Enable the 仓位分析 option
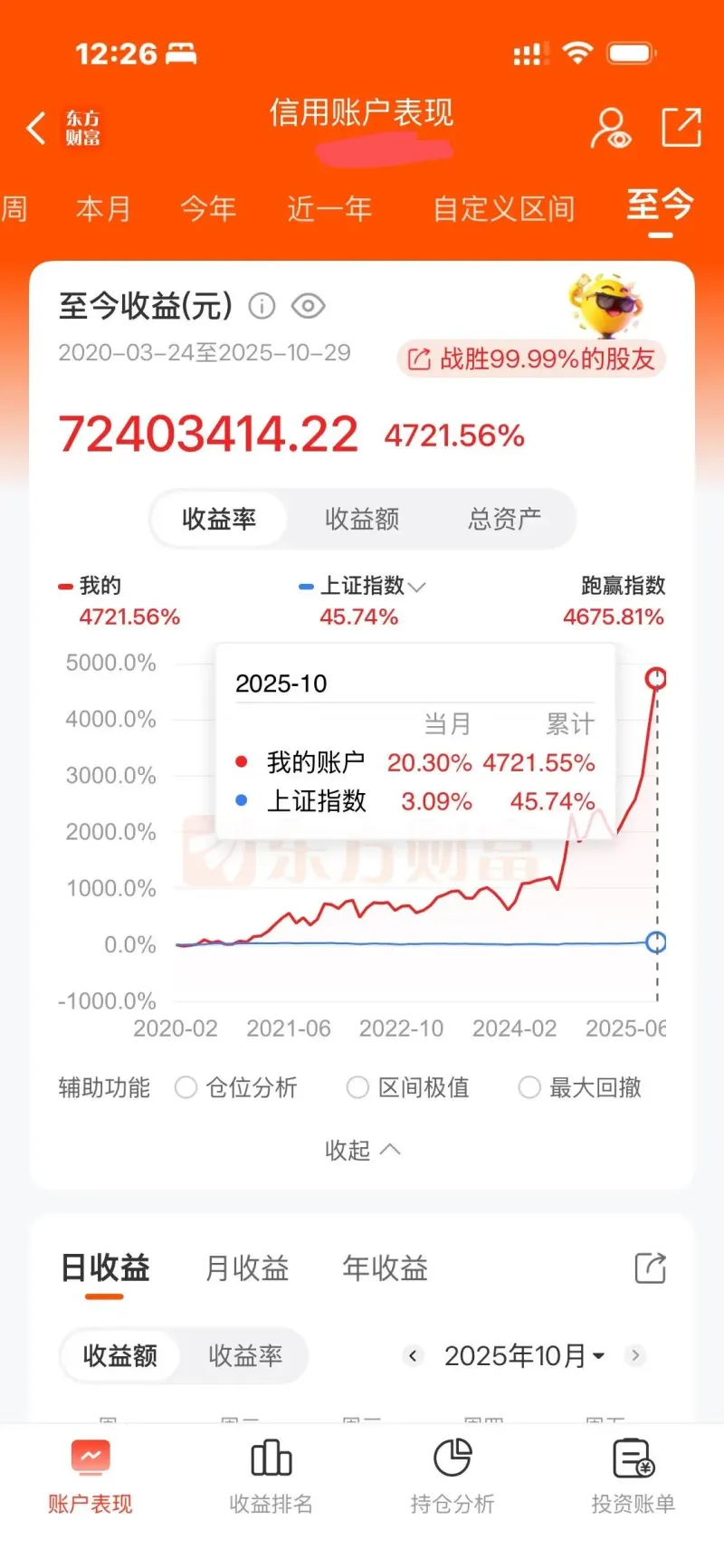 pos(186,1087)
